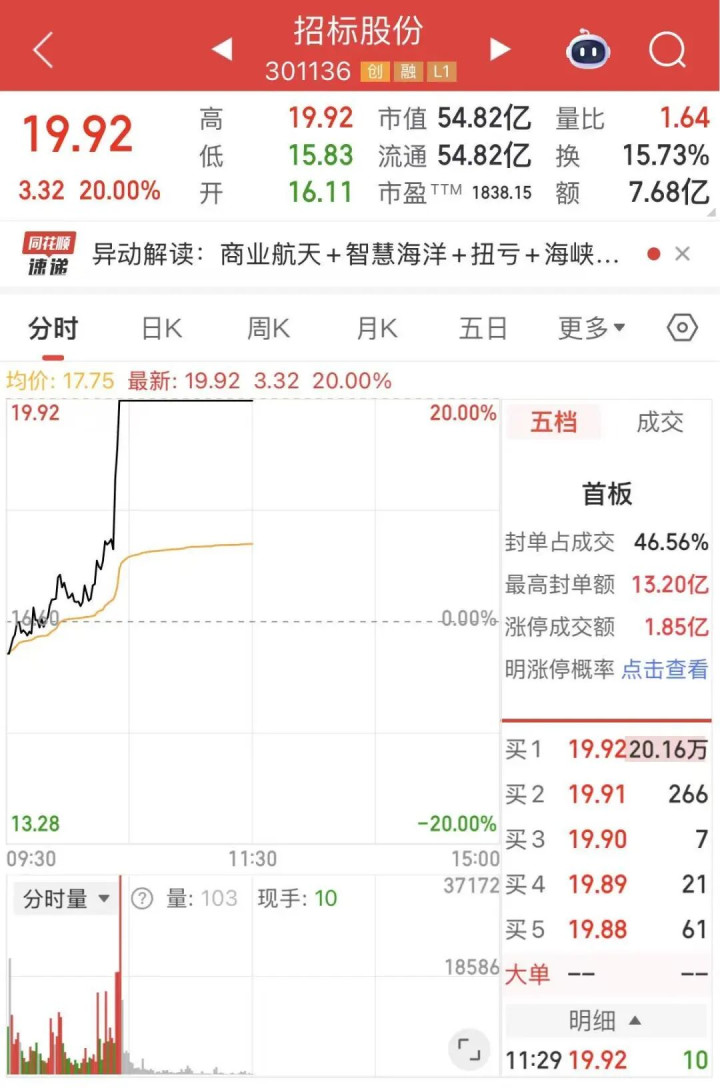
Task: Open stock search
Action: [666, 49]
